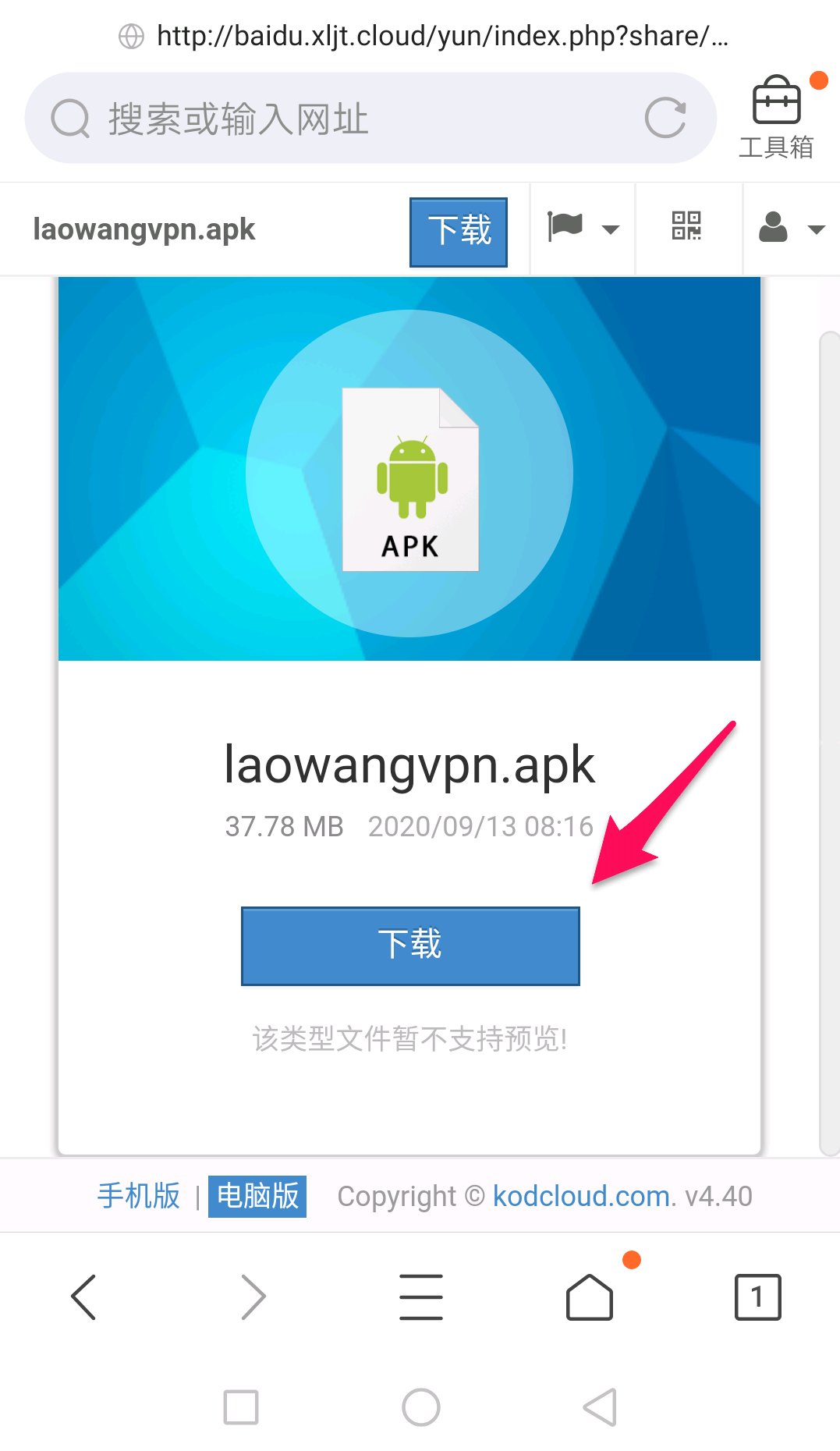
Task: Reload the page with the refresh icon
Action: coord(665,119)
